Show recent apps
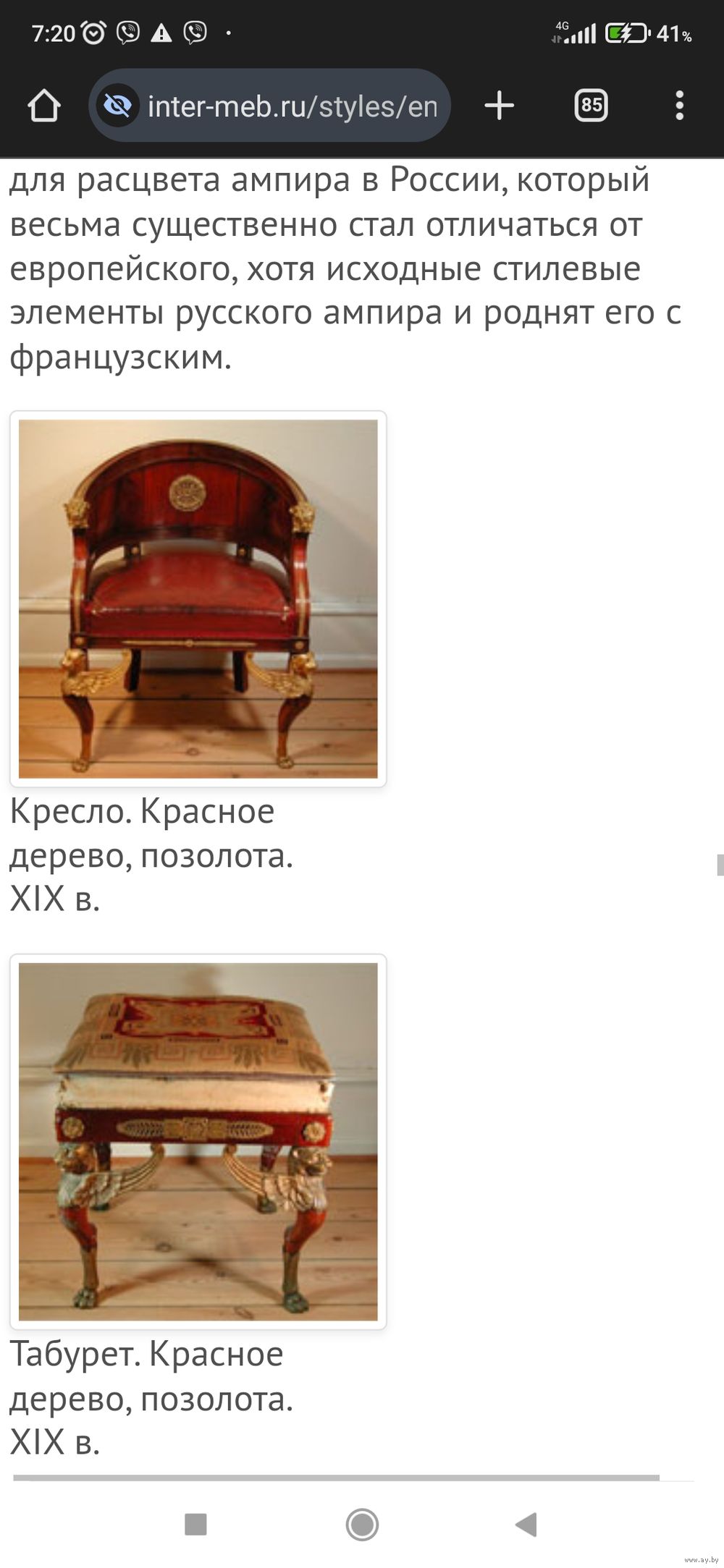This screenshot has height=1568, width=724. [195, 1523]
